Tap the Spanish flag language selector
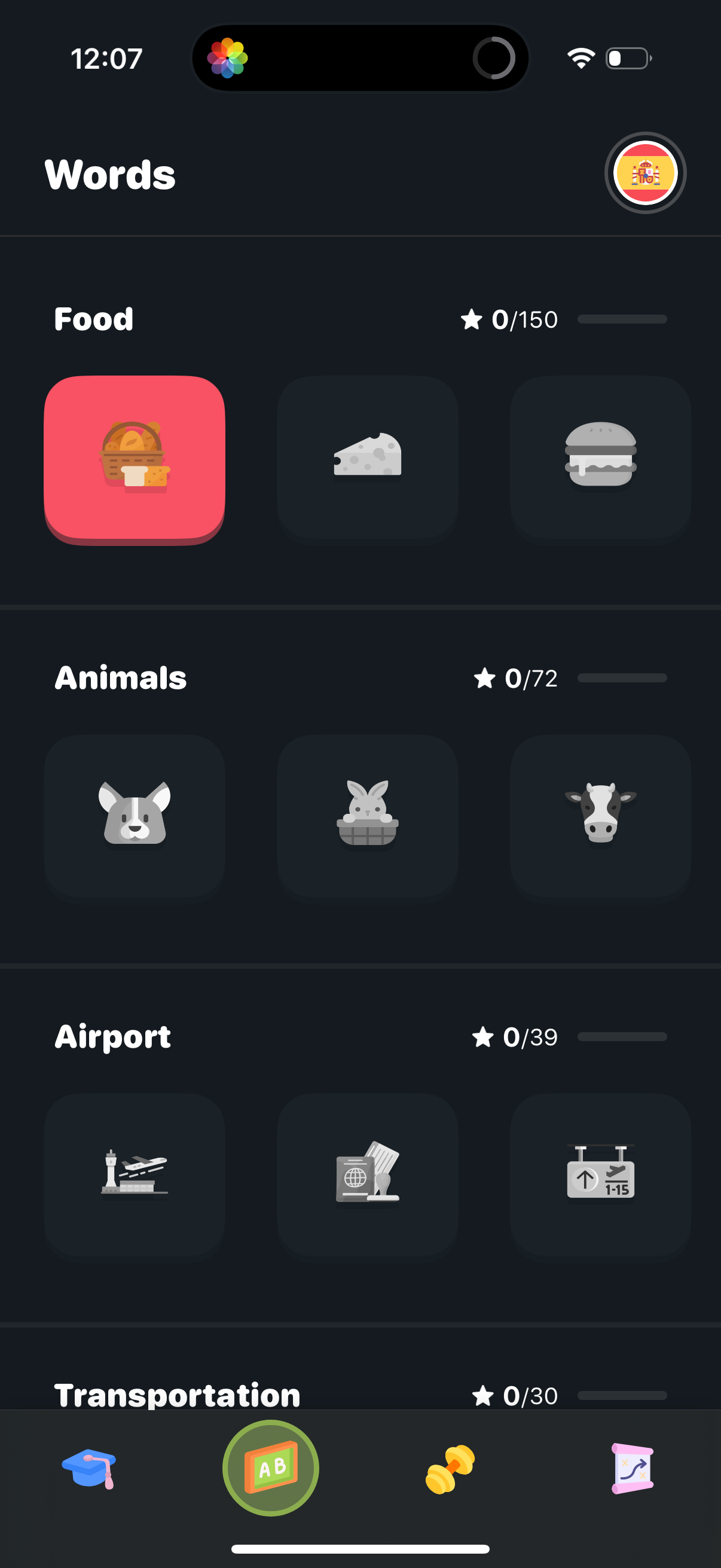This screenshot has height=1568, width=721. point(646,173)
